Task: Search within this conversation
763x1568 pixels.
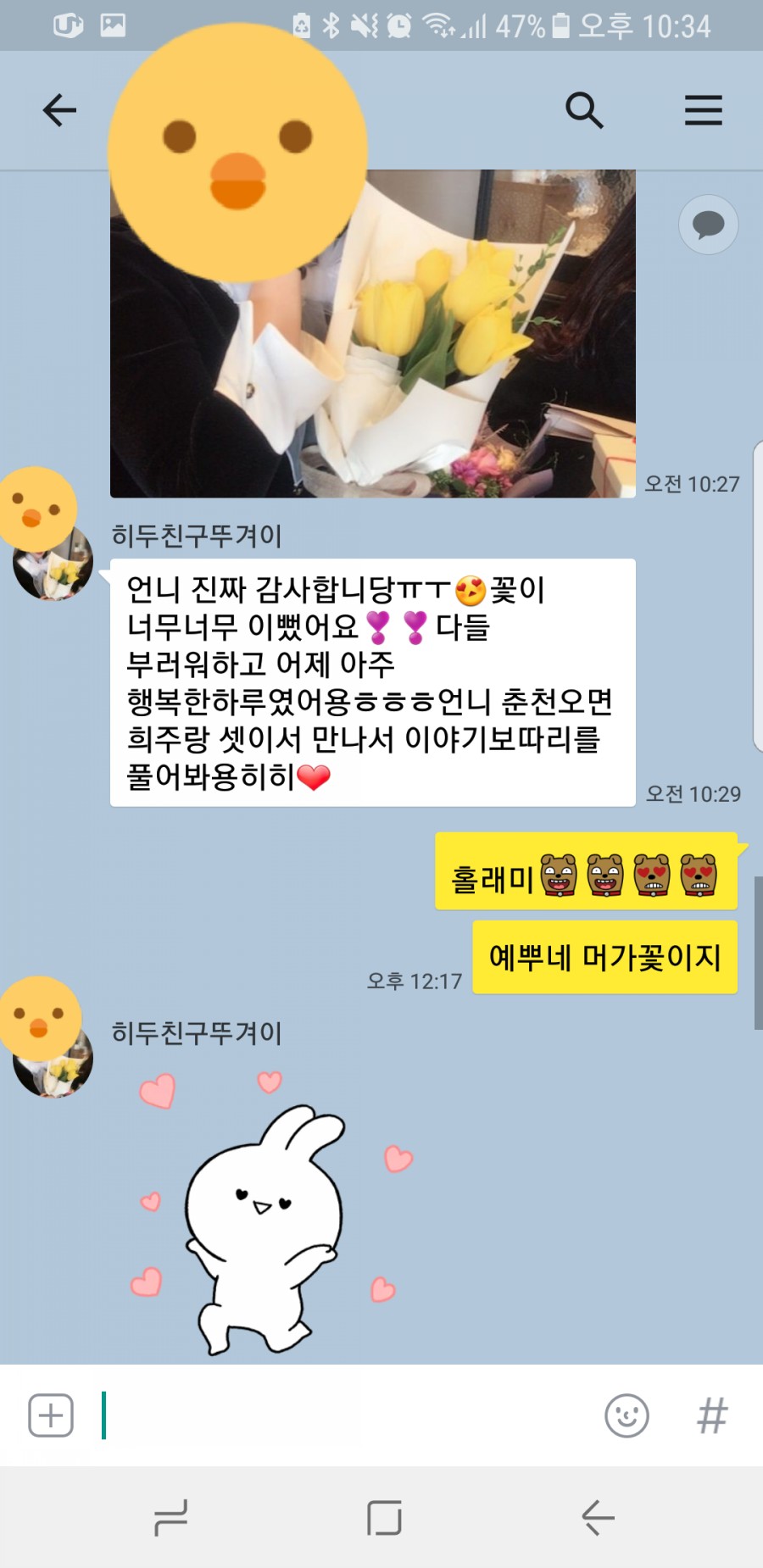Action: tap(584, 110)
